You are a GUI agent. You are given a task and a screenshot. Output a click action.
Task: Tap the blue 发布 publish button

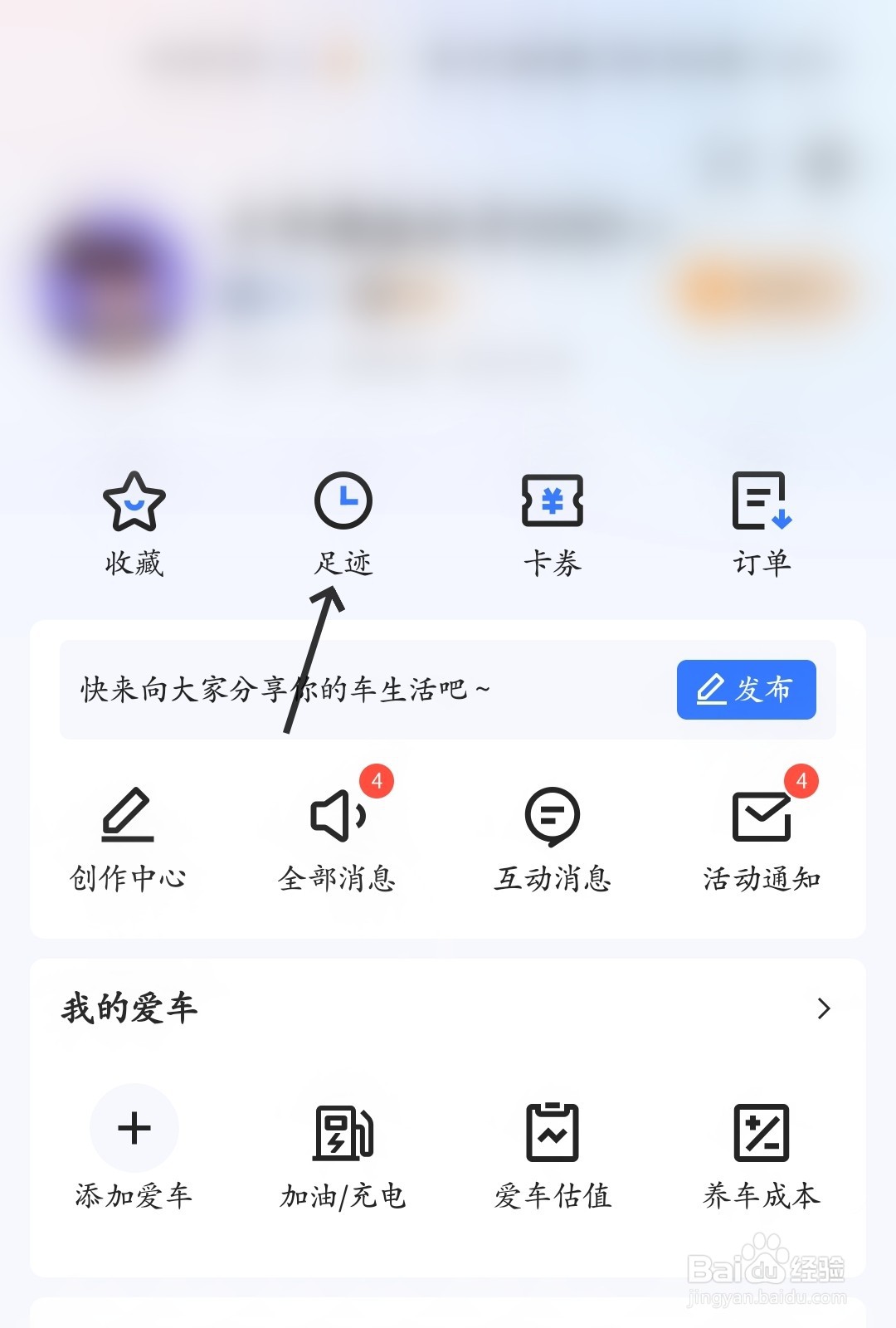[746, 690]
